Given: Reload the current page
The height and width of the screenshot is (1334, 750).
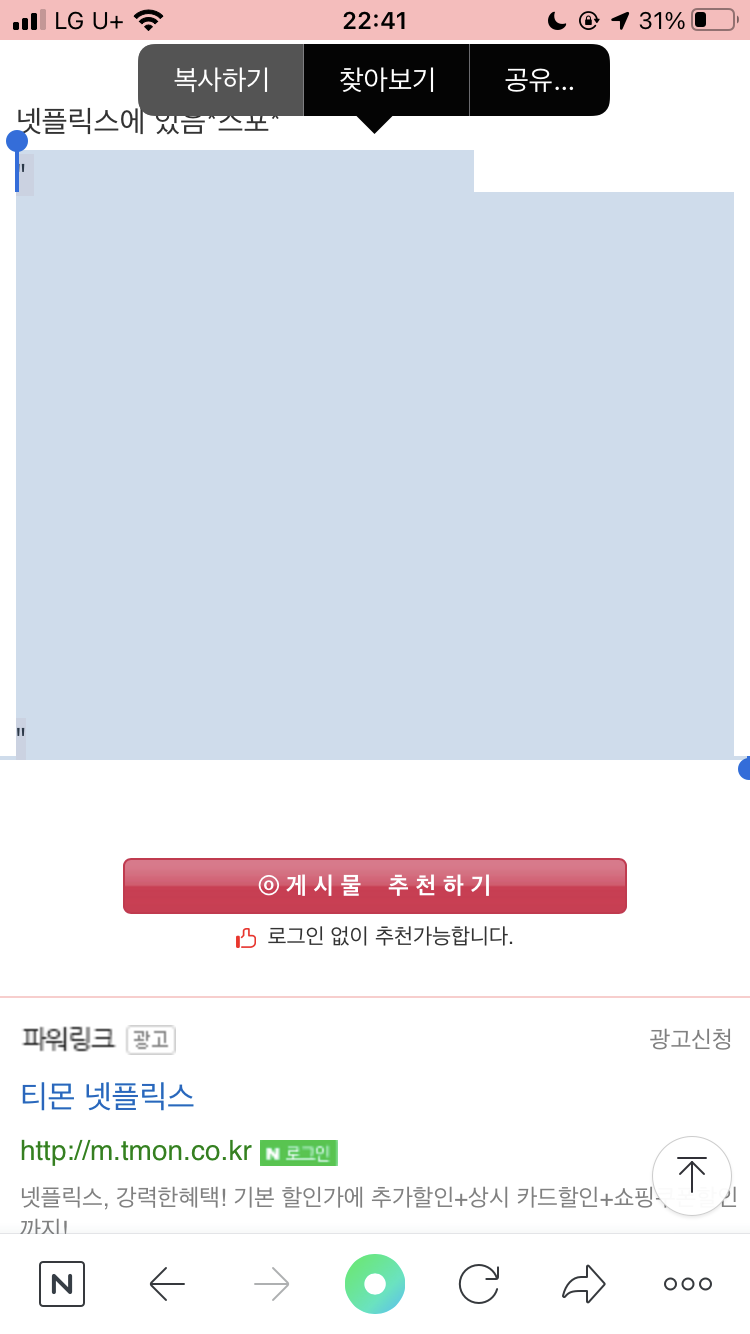Looking at the screenshot, I should tap(479, 1284).
